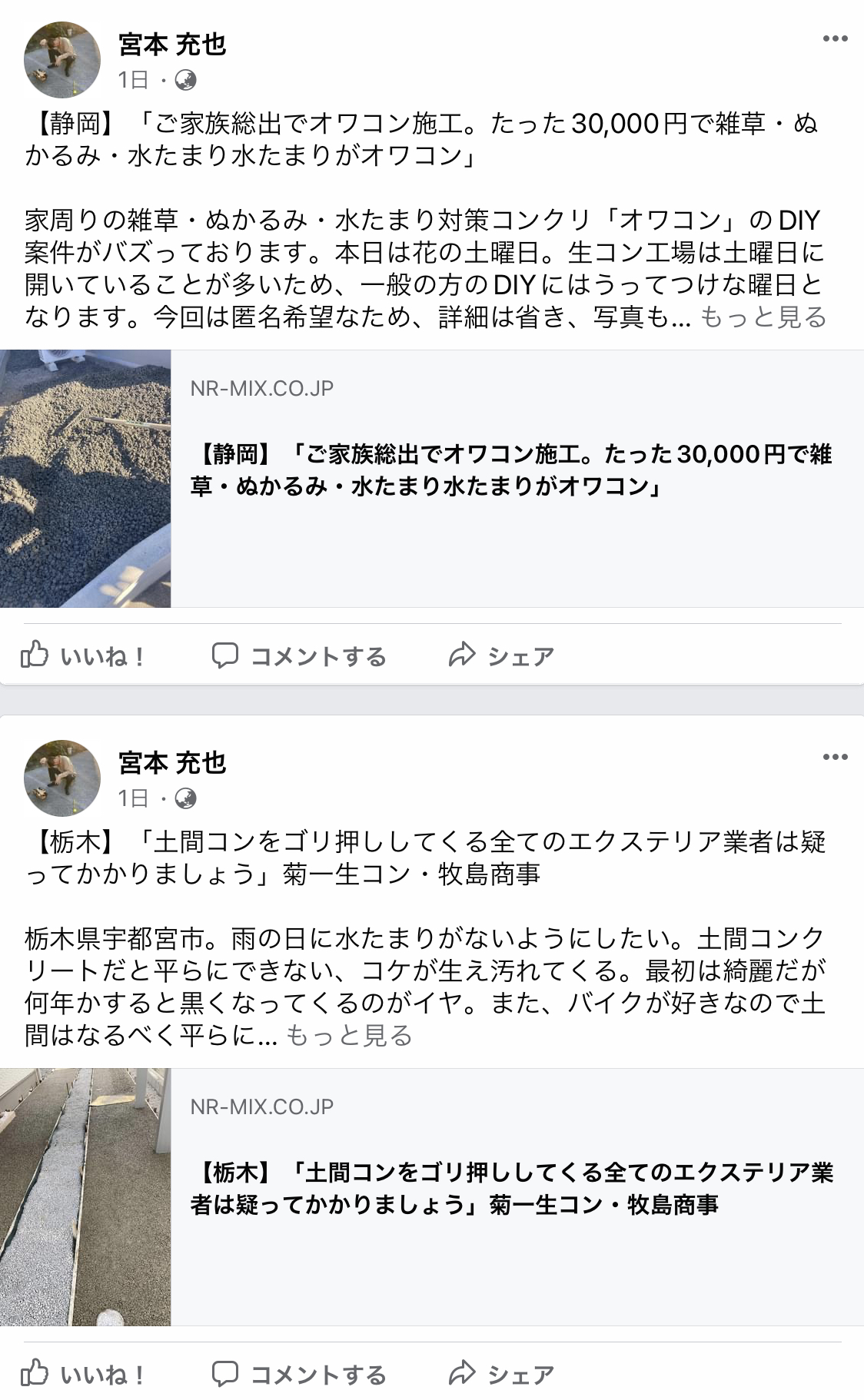
Task: Expand もっと見る in the 栃木 post
Action: [x=349, y=1036]
